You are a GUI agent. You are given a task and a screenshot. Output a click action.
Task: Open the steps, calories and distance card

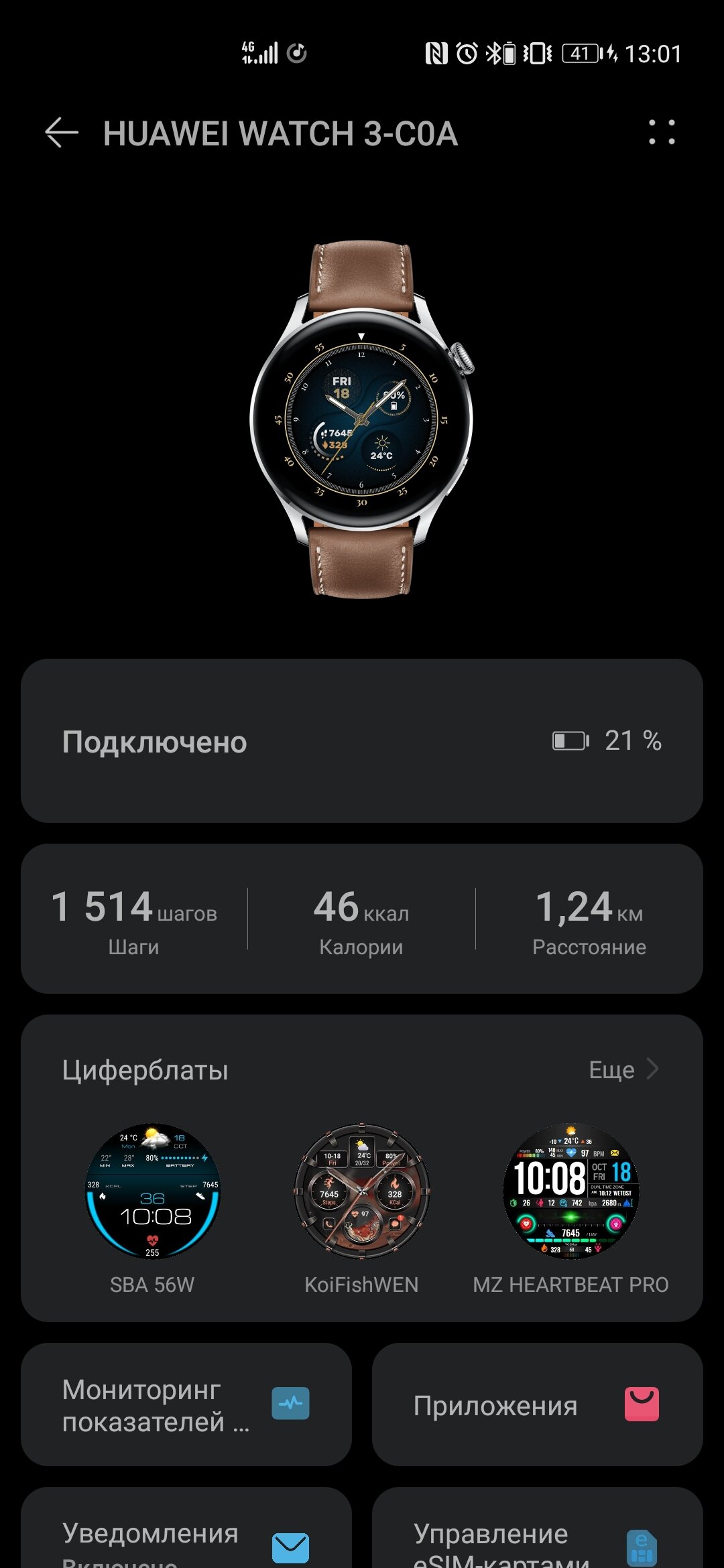pos(362,918)
